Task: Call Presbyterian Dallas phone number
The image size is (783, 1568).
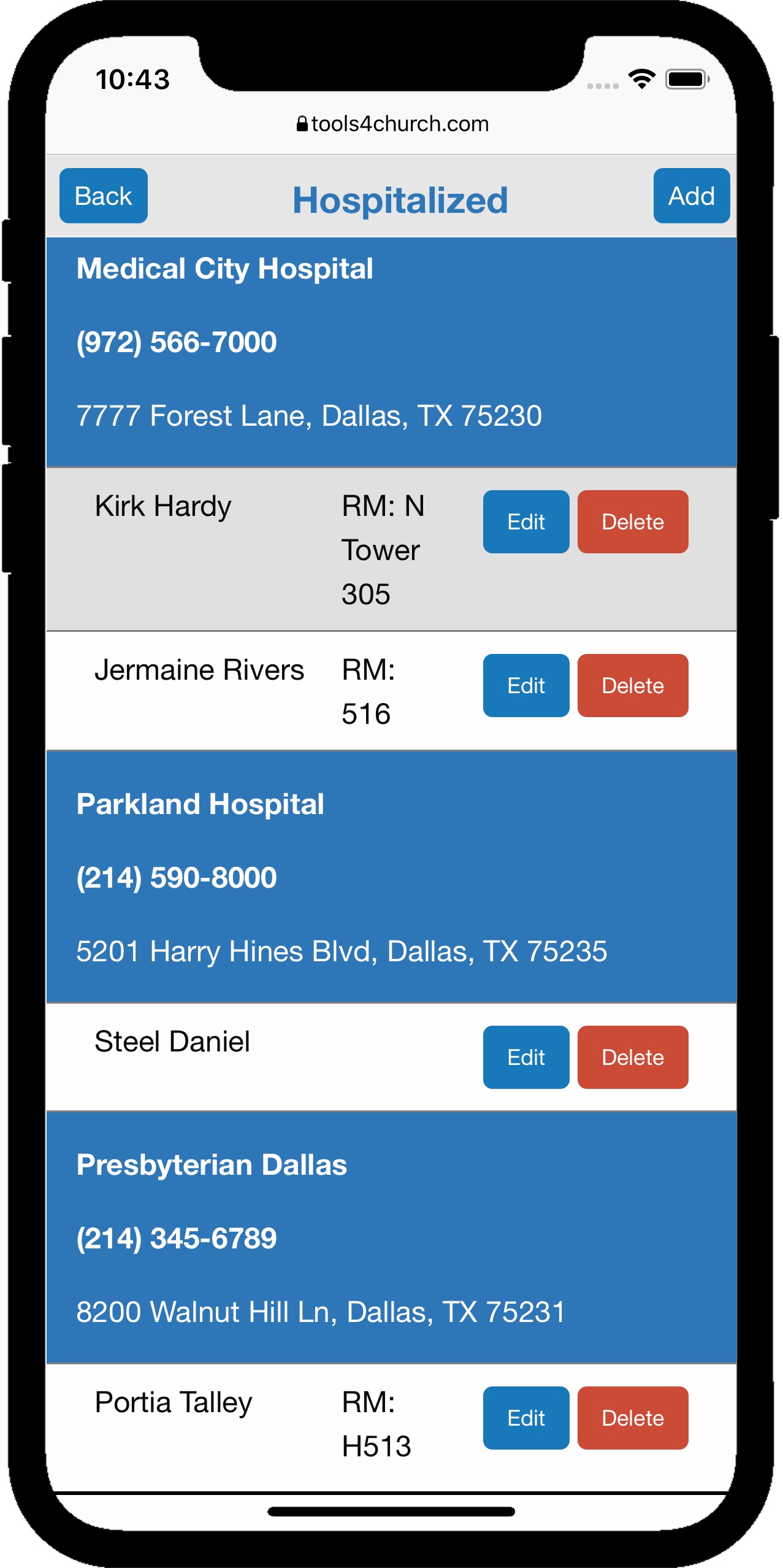Action: [x=177, y=1239]
